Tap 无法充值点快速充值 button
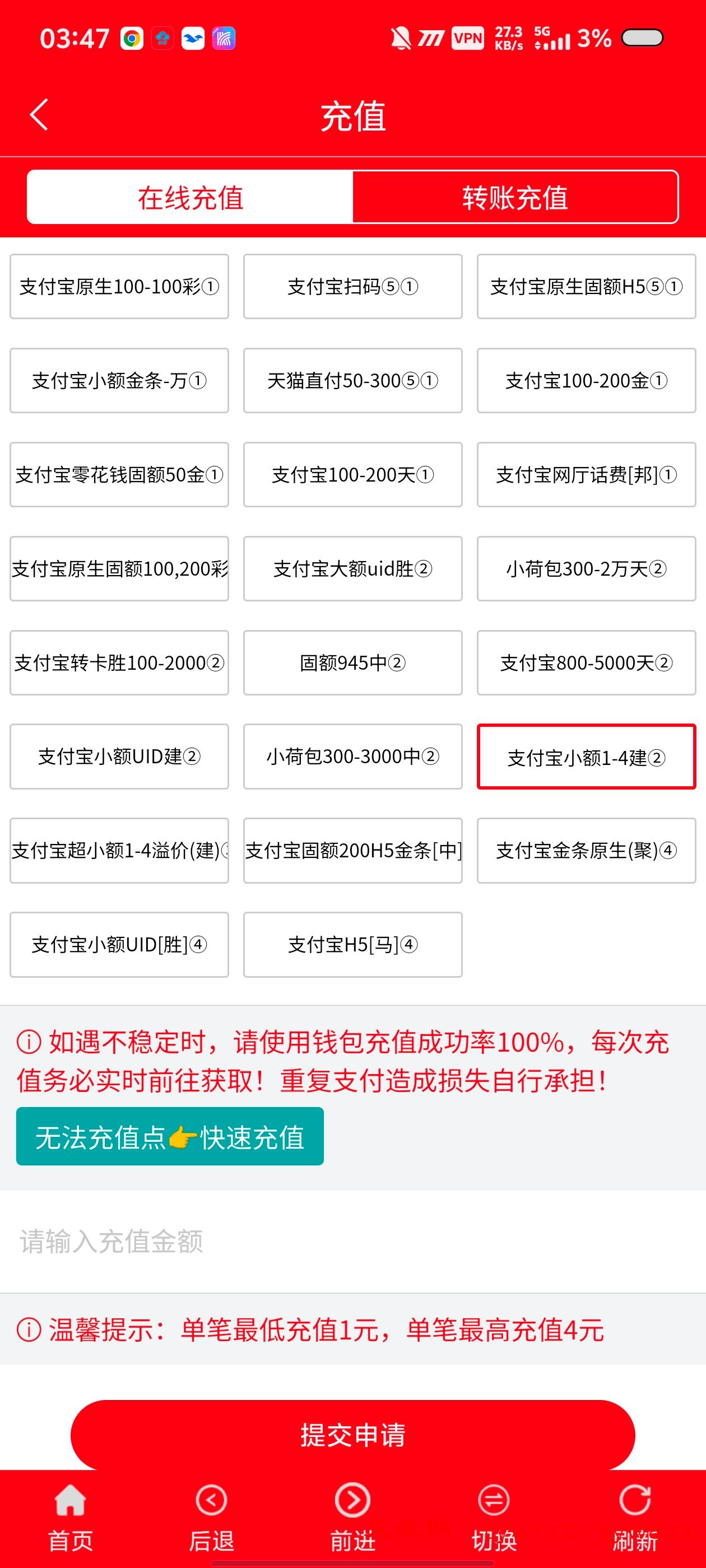706x1568 pixels. [x=170, y=1137]
